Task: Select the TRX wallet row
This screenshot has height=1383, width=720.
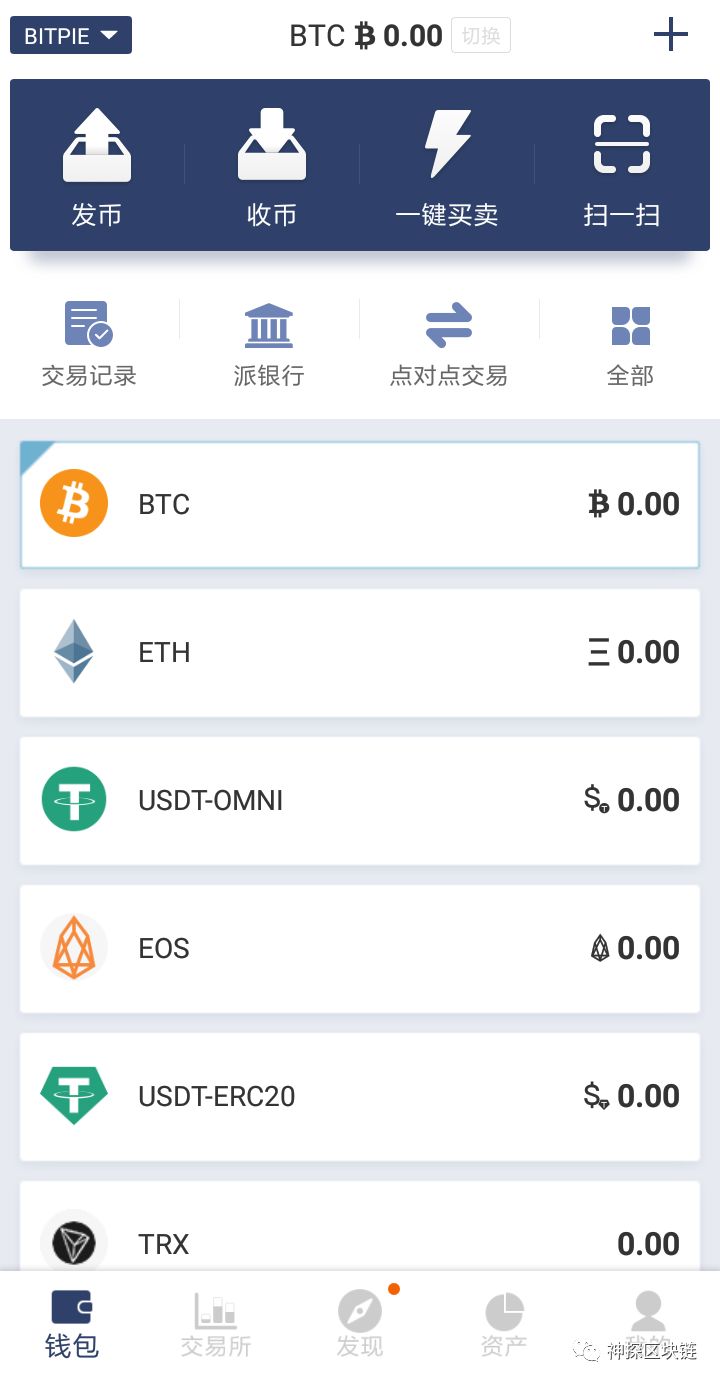Action: coord(360,1243)
